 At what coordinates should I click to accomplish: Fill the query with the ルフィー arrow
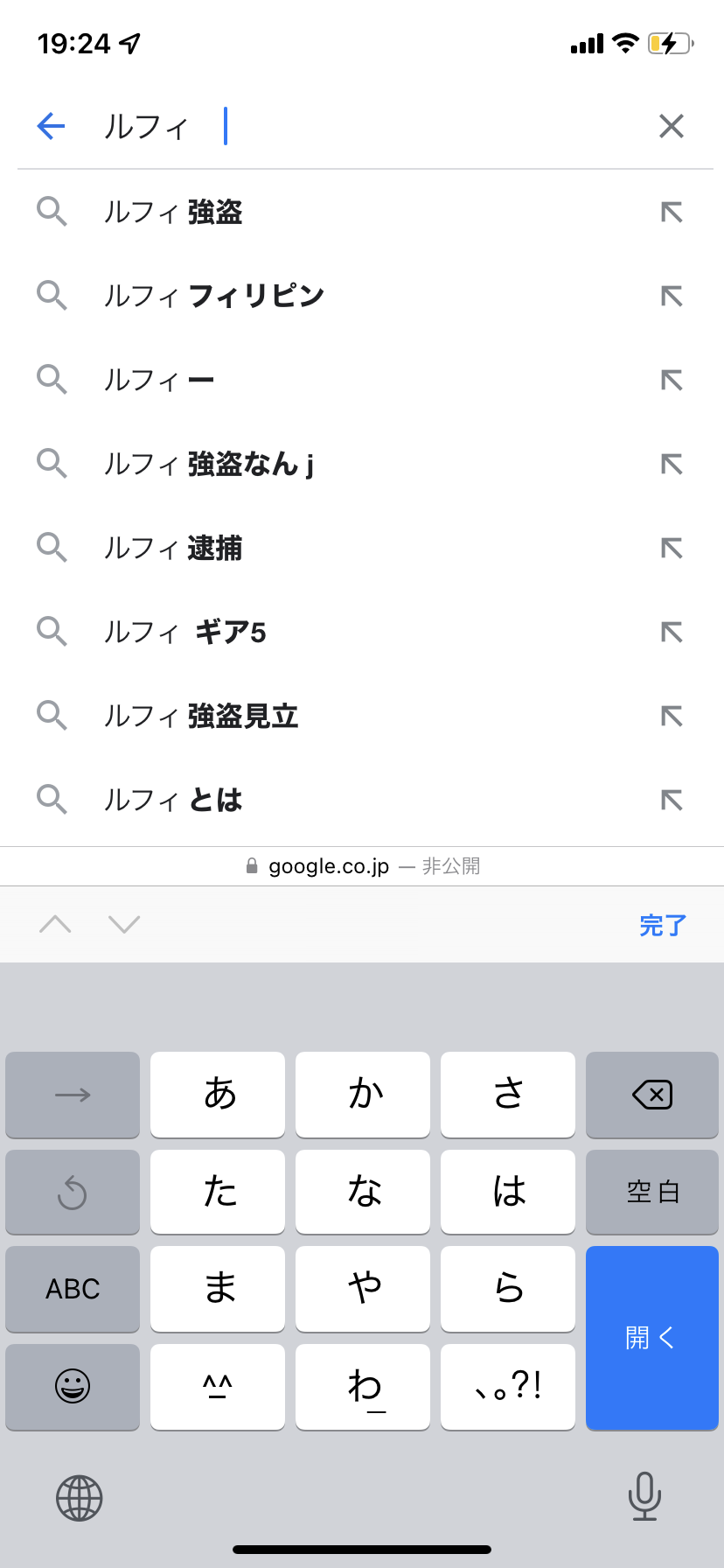(x=672, y=380)
